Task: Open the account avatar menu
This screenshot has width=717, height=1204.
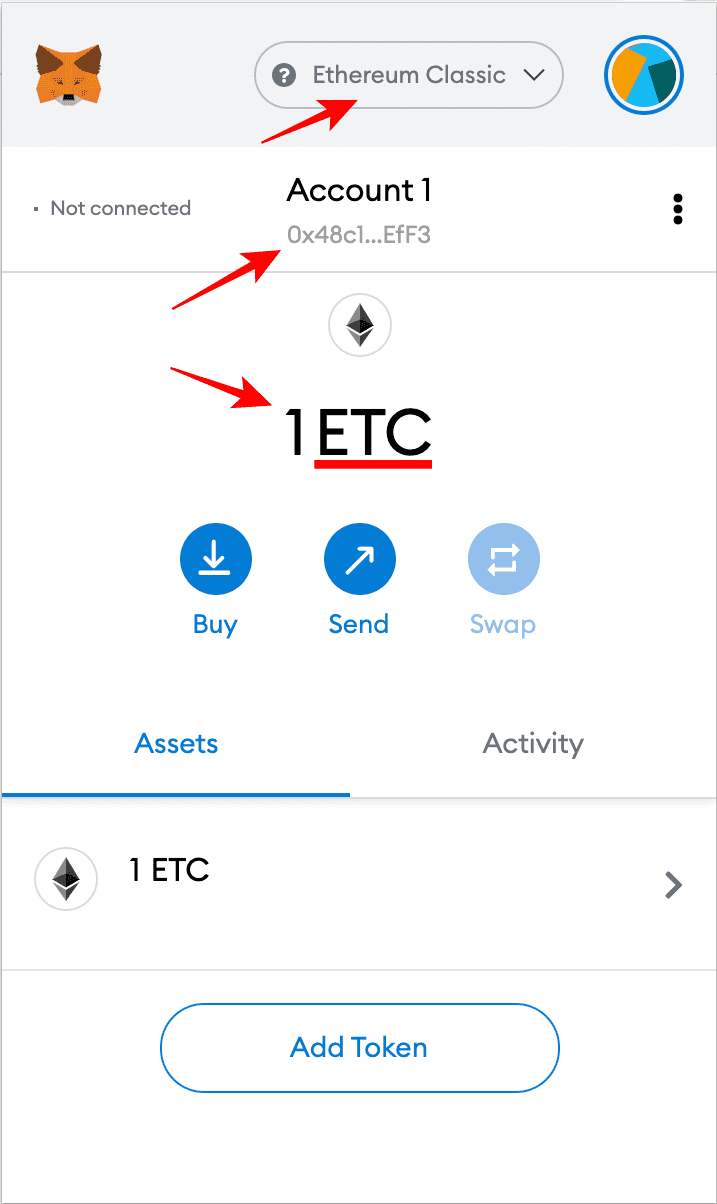Action: 643,75
